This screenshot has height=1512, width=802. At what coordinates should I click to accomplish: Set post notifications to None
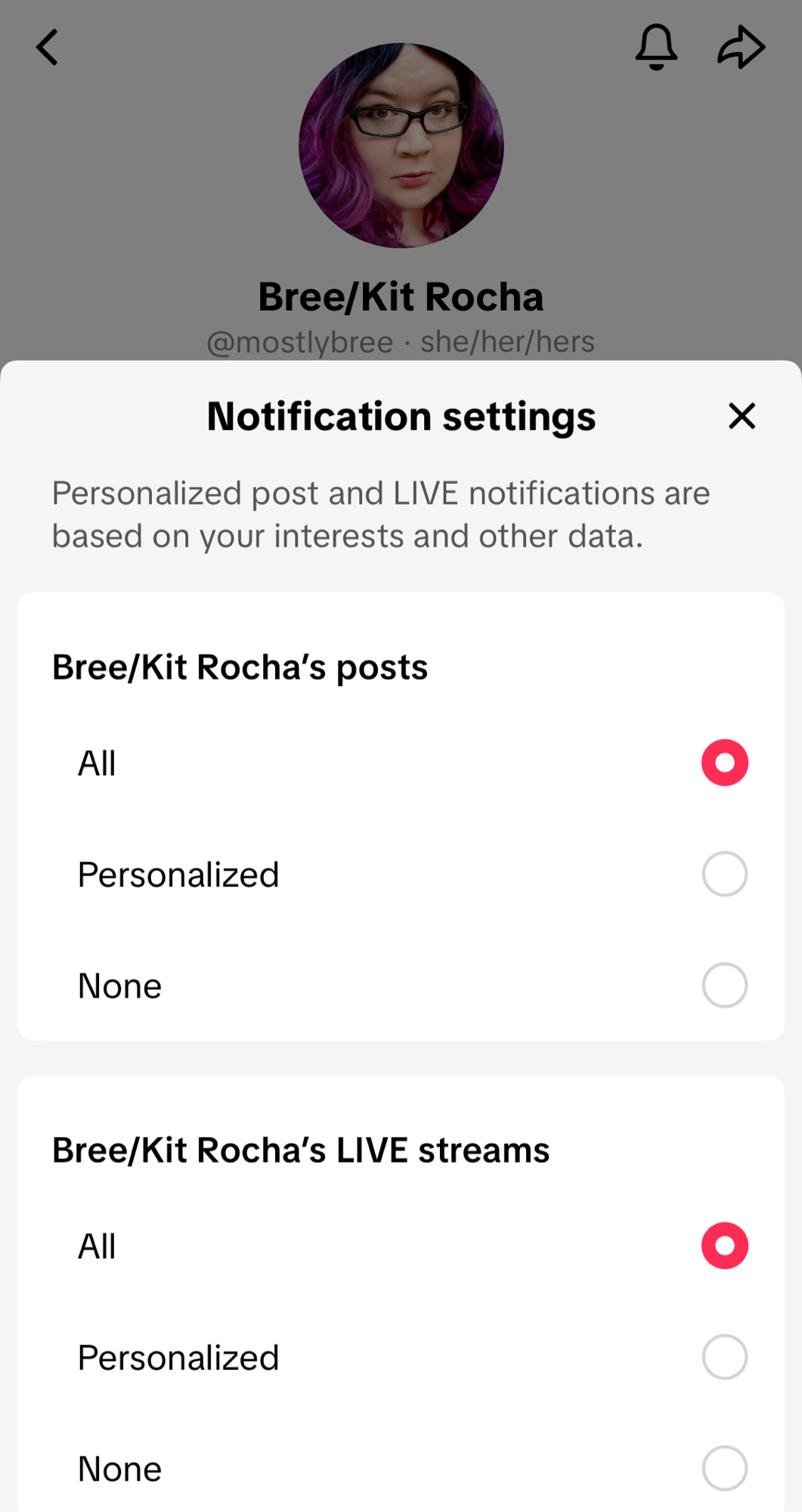[x=724, y=985]
